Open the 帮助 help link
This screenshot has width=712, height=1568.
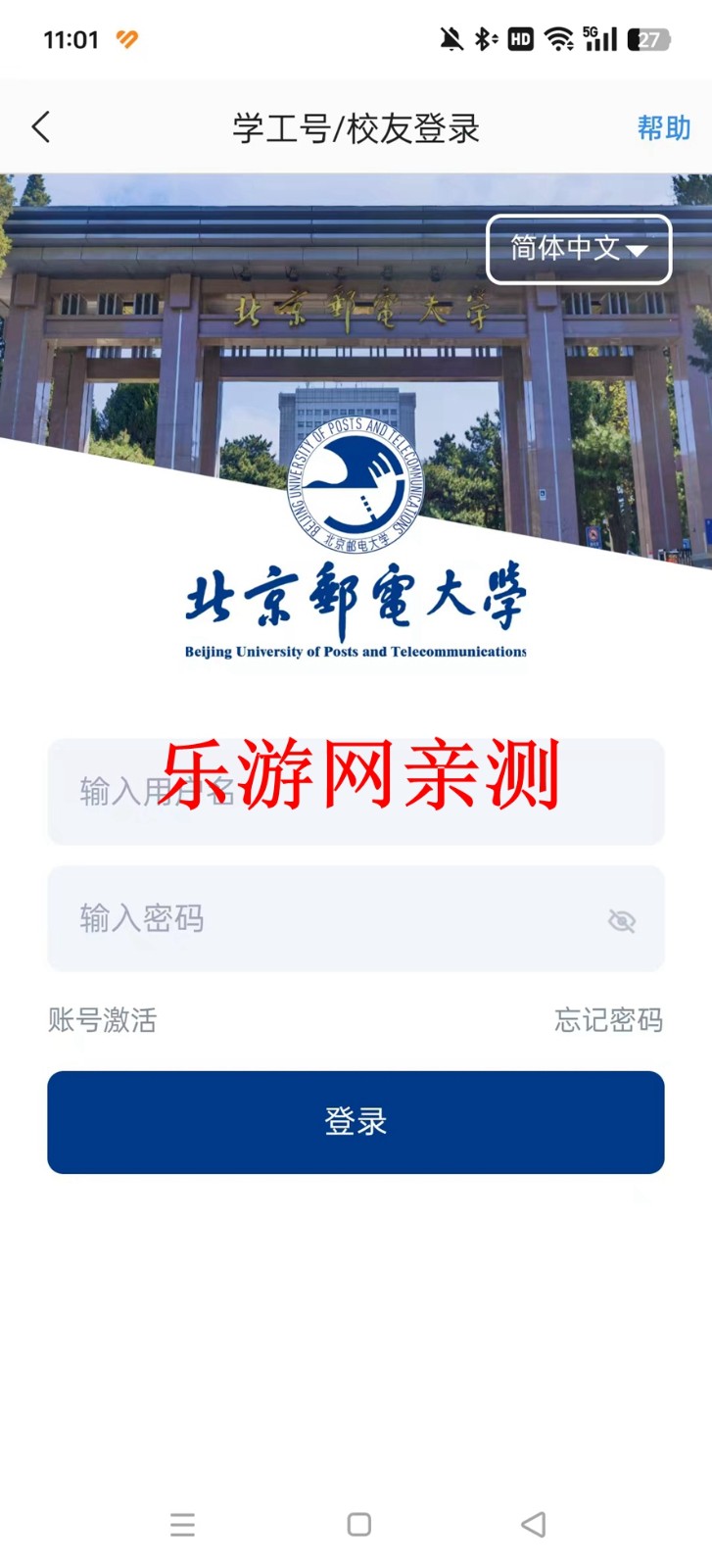(663, 128)
